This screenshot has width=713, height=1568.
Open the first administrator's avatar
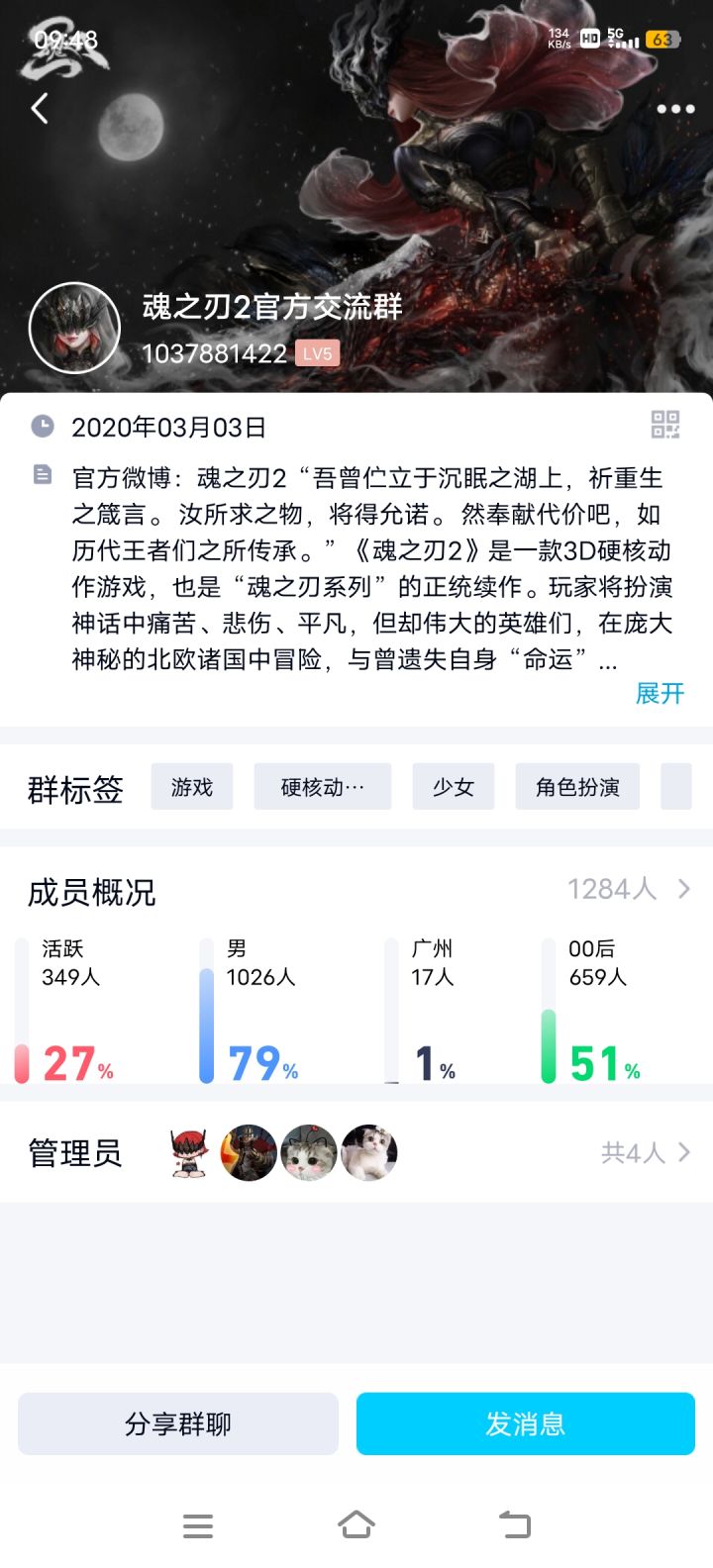187,1152
